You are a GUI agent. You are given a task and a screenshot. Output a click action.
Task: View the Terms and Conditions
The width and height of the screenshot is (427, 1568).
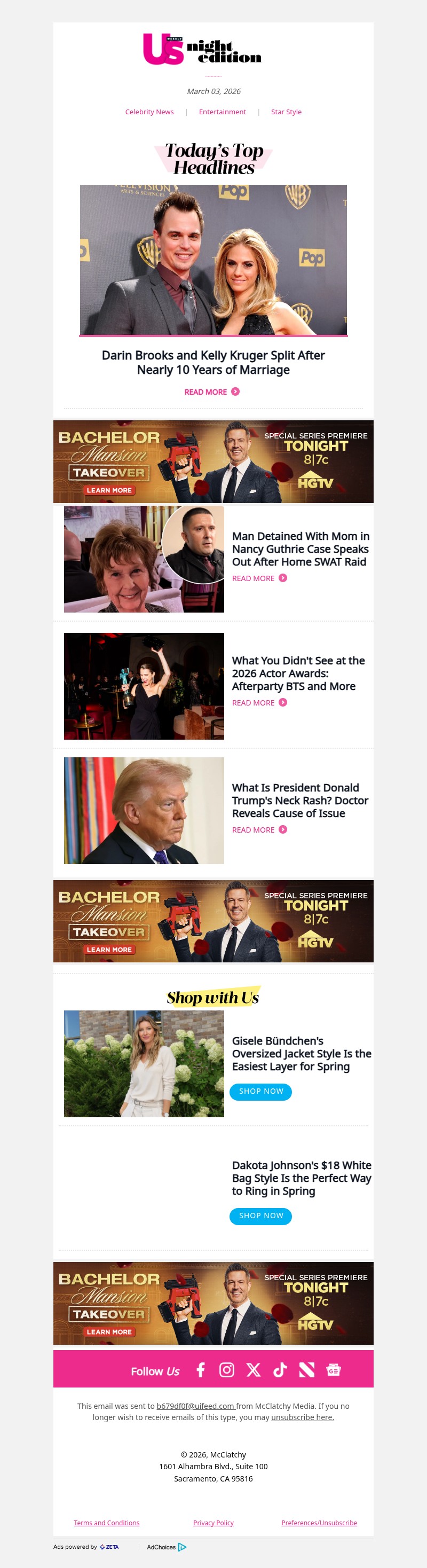pyautogui.click(x=106, y=1523)
